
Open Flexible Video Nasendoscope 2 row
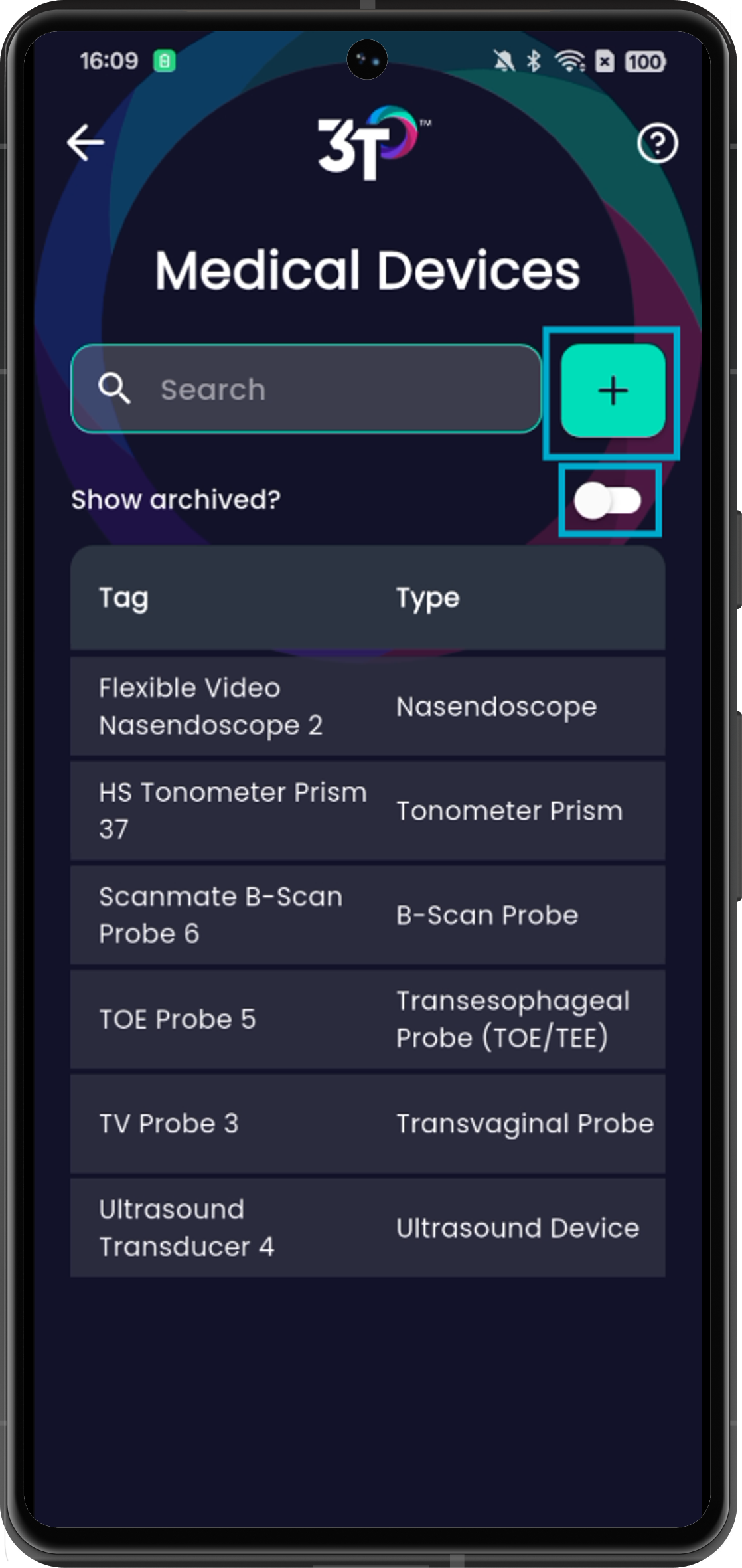click(x=368, y=707)
